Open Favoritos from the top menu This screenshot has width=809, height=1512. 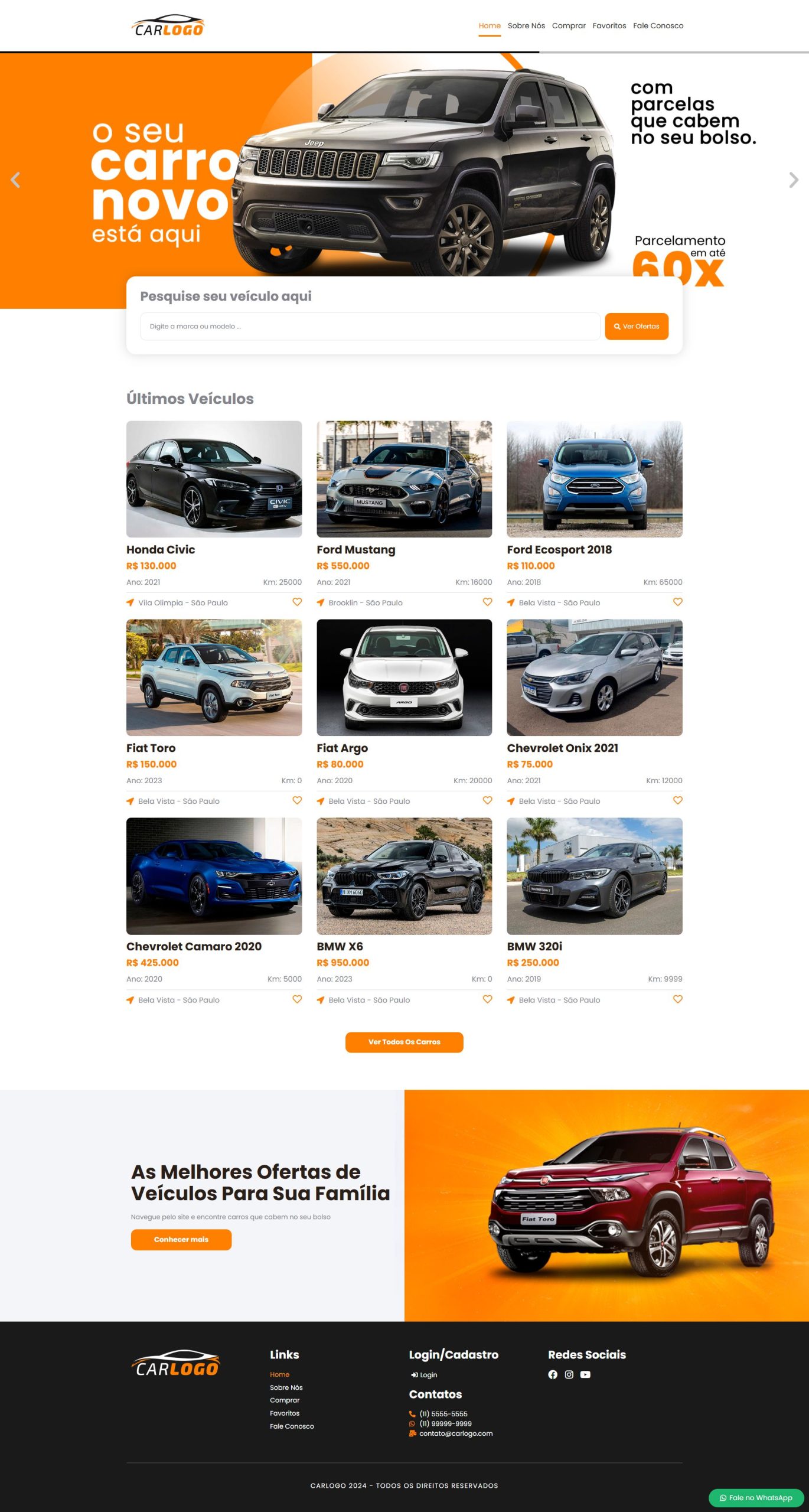pyautogui.click(x=609, y=26)
